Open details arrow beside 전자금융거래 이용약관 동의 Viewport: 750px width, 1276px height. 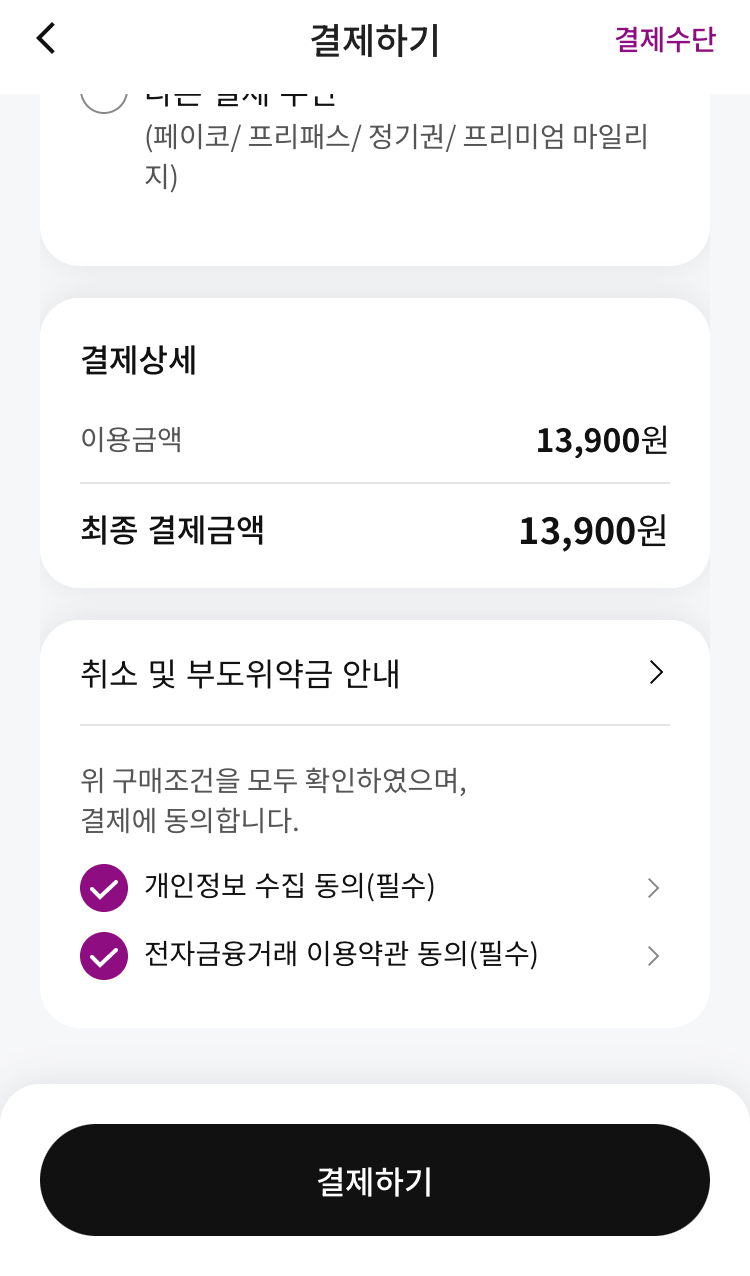(x=653, y=956)
